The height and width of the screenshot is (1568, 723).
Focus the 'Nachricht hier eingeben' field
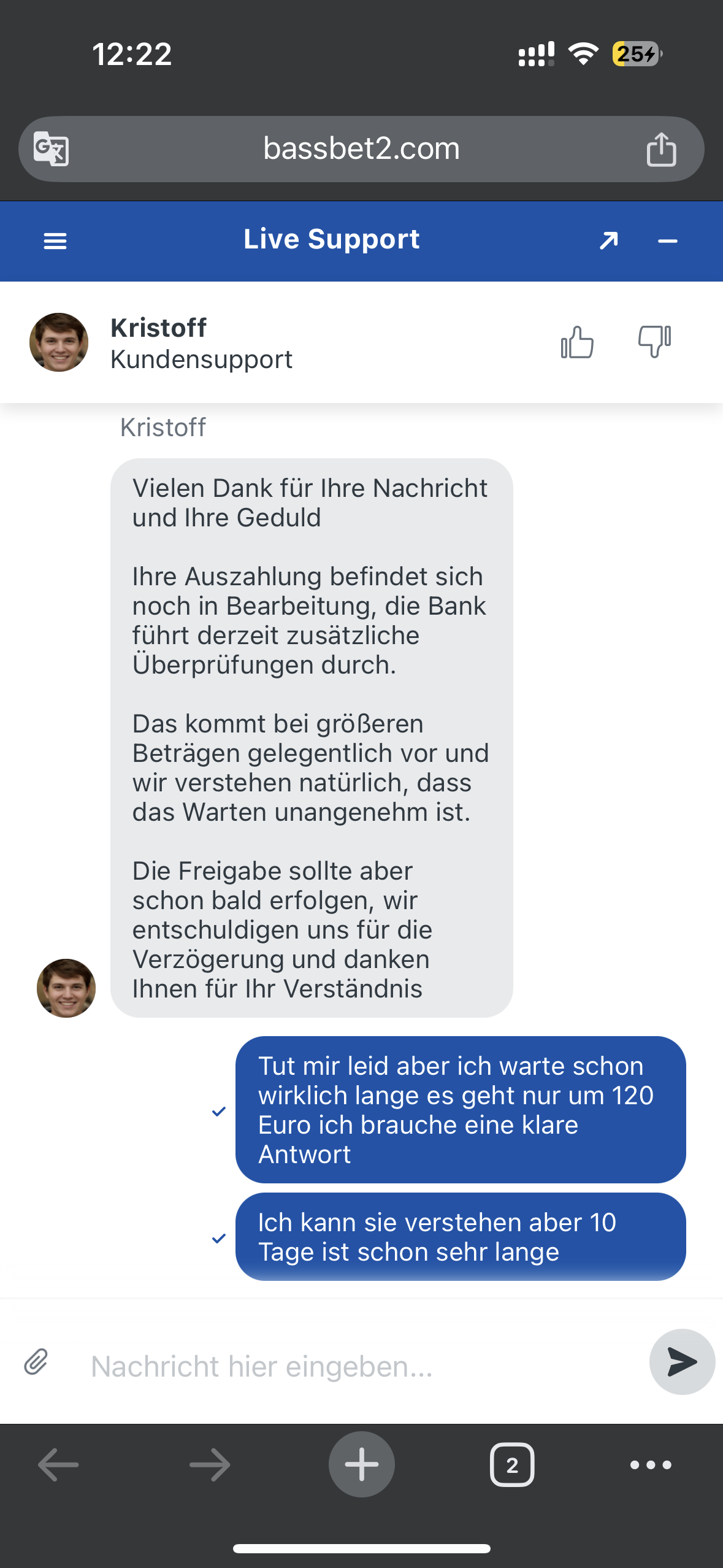356,1366
